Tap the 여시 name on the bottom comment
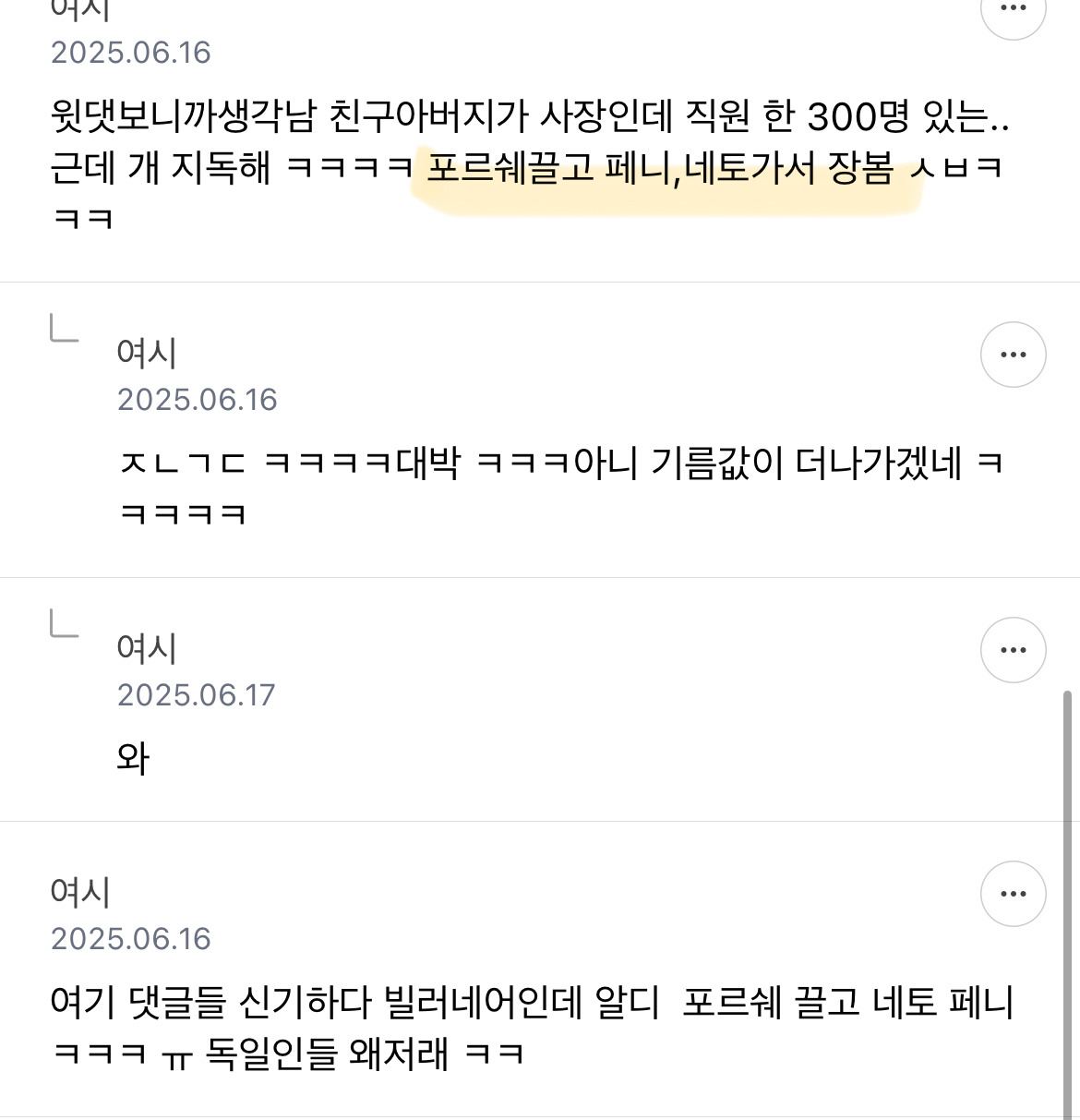The height and width of the screenshot is (1120, 1080). [x=81, y=892]
